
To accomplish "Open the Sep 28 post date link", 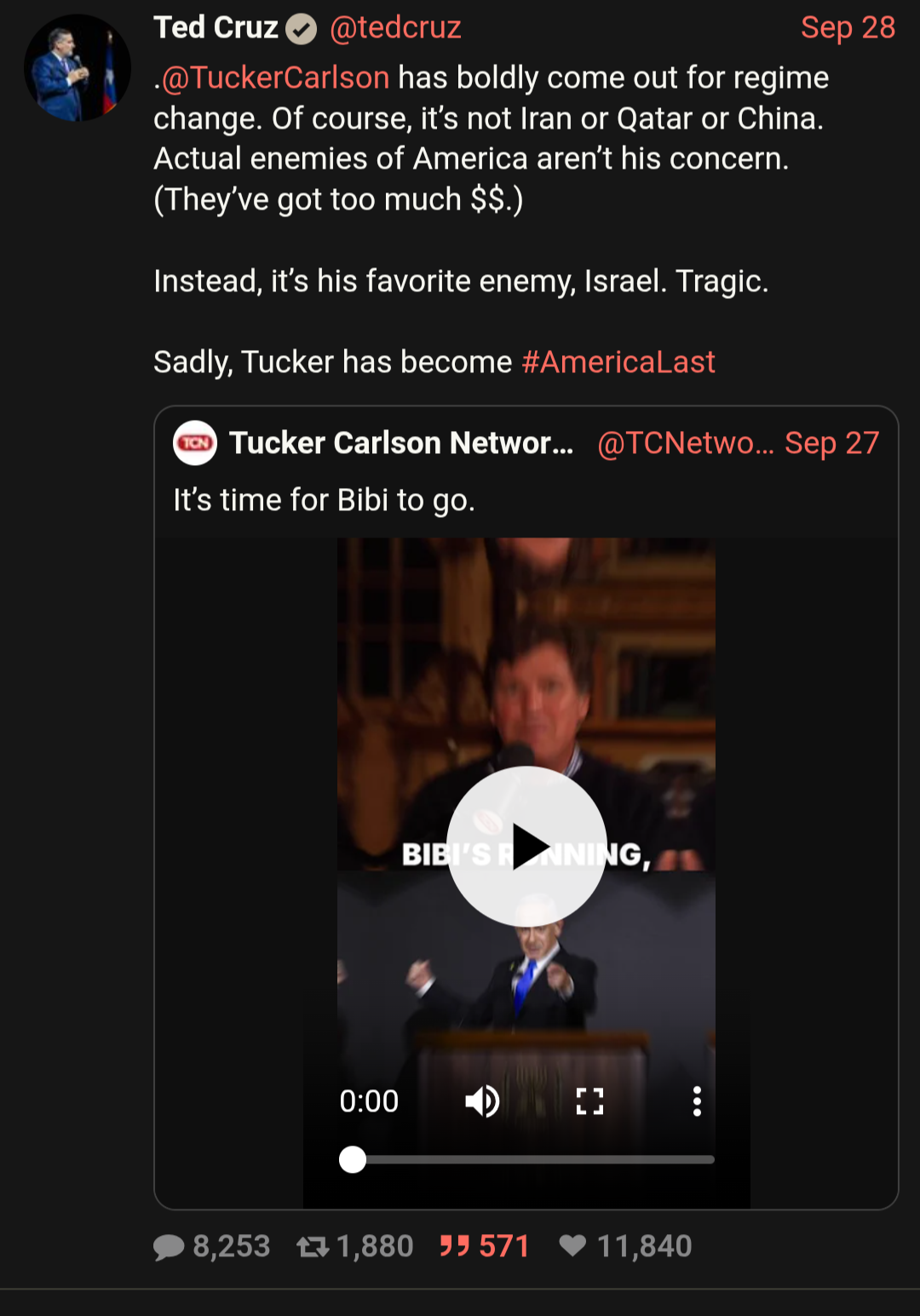I will click(848, 28).
